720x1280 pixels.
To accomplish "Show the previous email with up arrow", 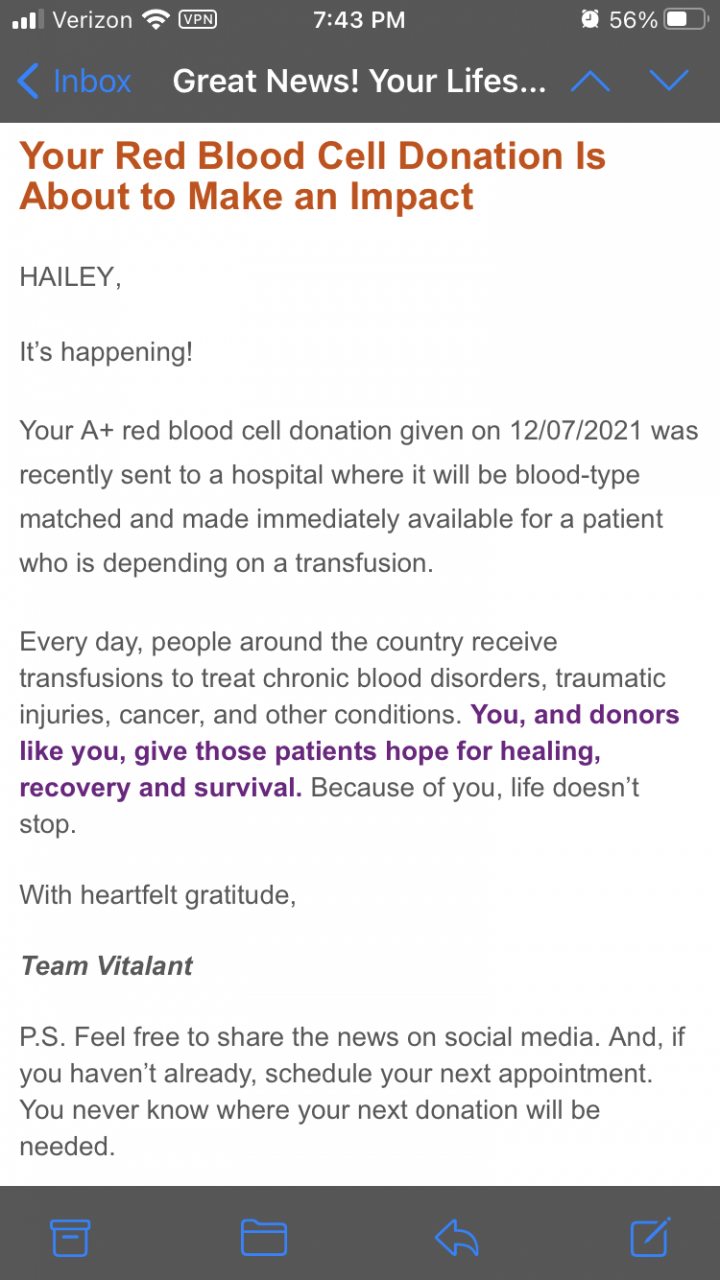I will click(x=590, y=81).
